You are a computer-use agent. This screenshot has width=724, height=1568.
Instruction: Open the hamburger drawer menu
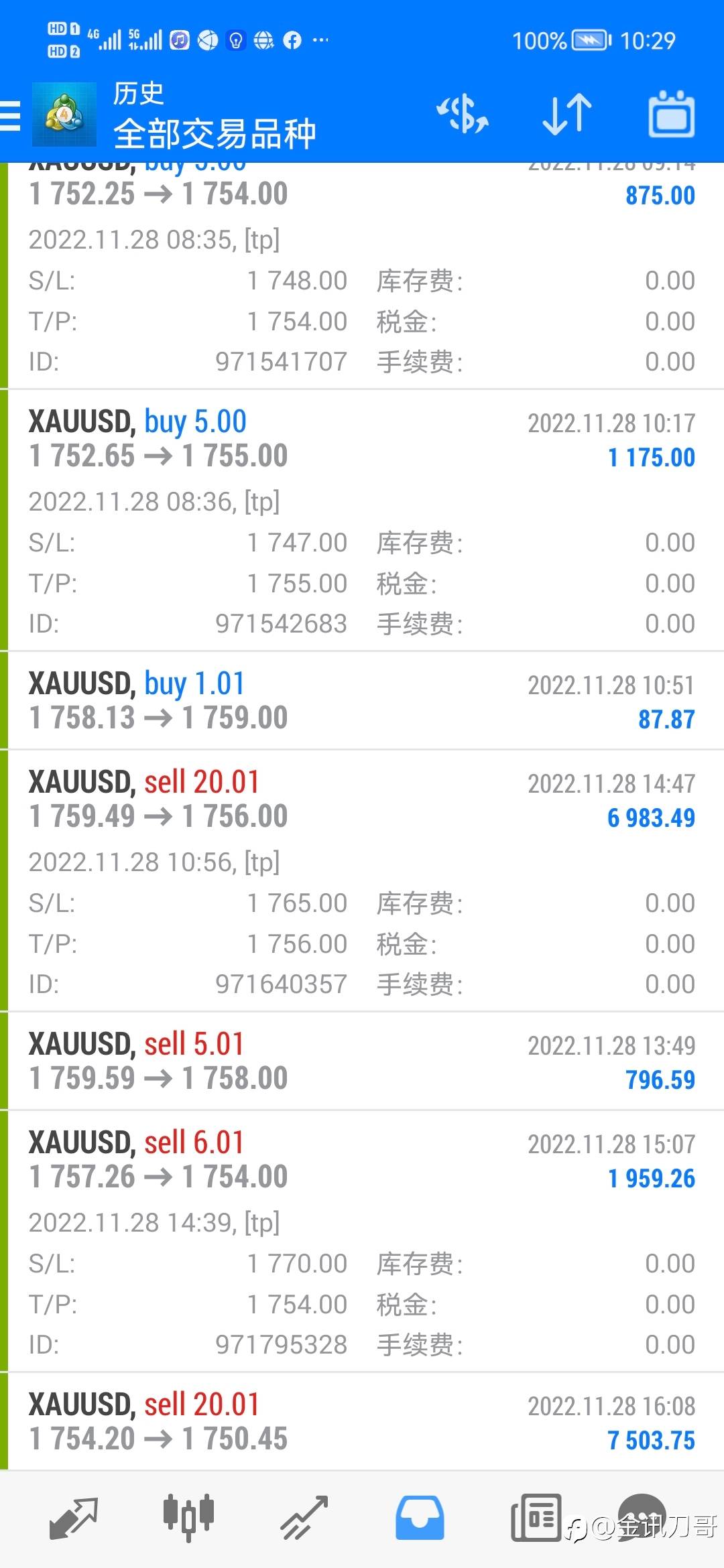click(x=11, y=115)
